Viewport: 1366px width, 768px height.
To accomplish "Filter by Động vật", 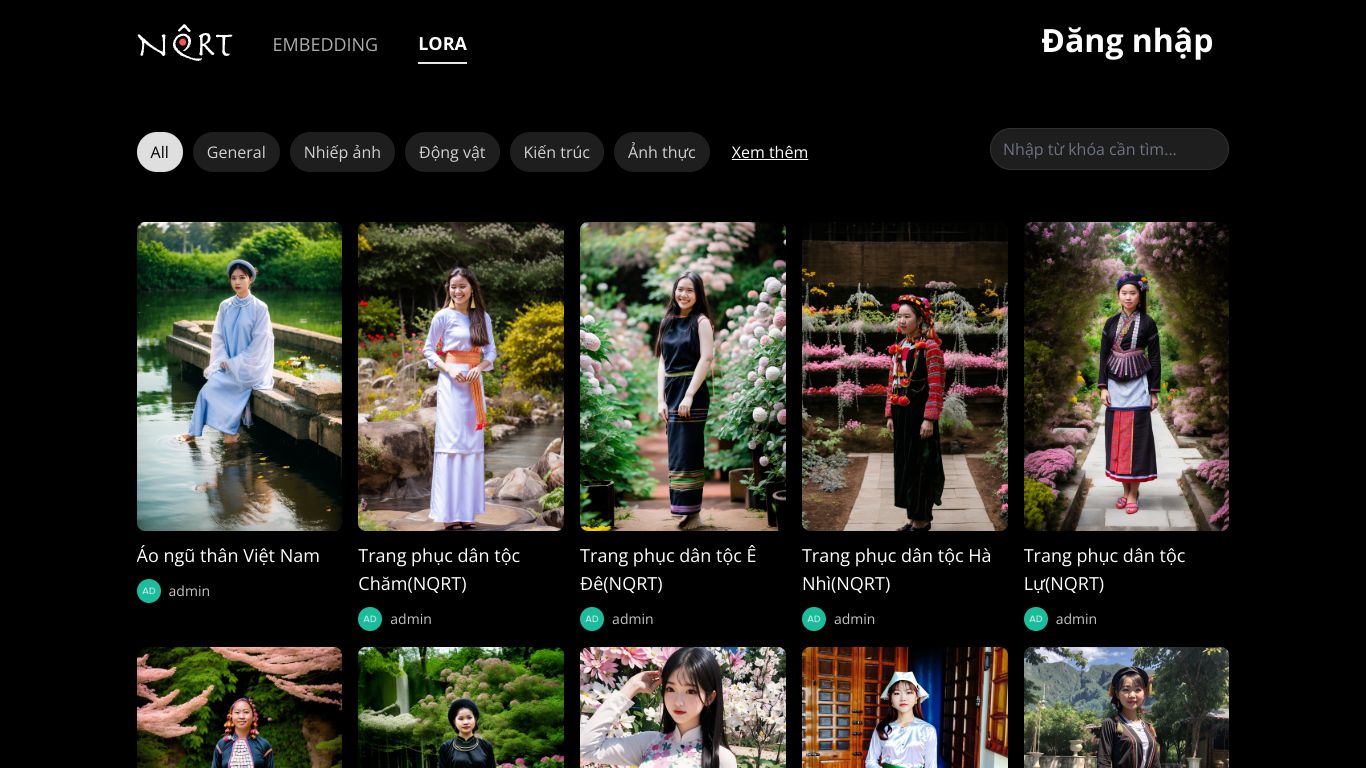I will 452,152.
